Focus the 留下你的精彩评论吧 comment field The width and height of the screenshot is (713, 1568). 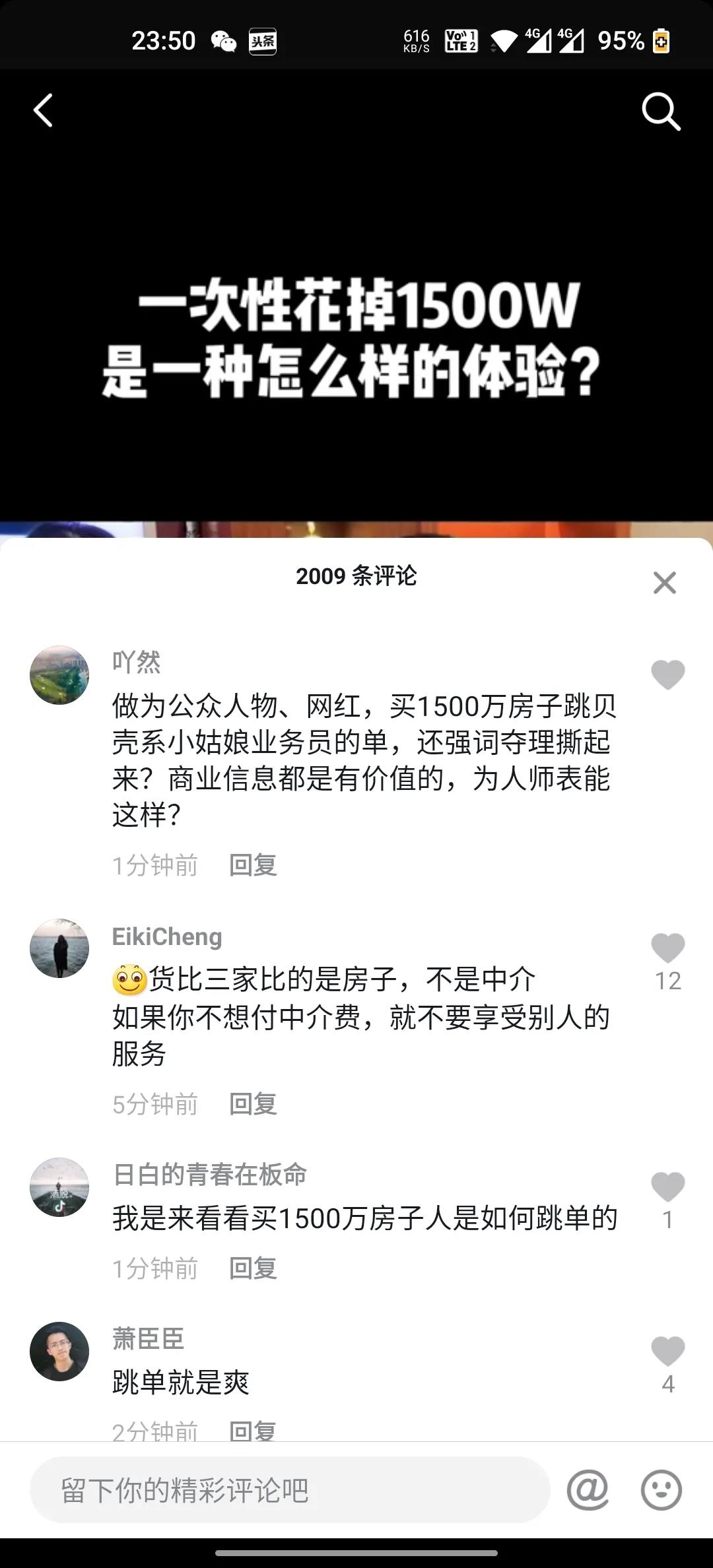pos(290,1490)
